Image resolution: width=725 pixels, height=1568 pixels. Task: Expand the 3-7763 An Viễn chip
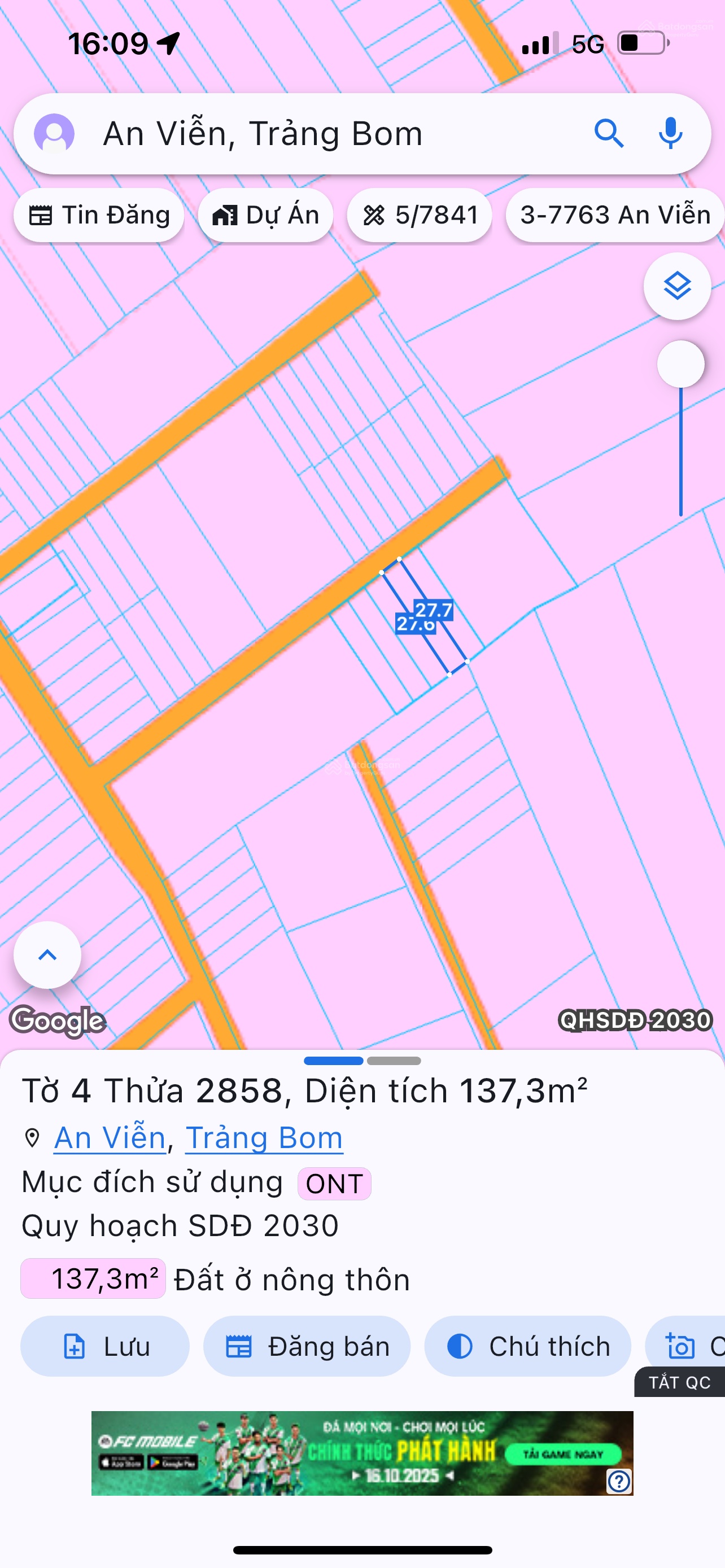(614, 214)
